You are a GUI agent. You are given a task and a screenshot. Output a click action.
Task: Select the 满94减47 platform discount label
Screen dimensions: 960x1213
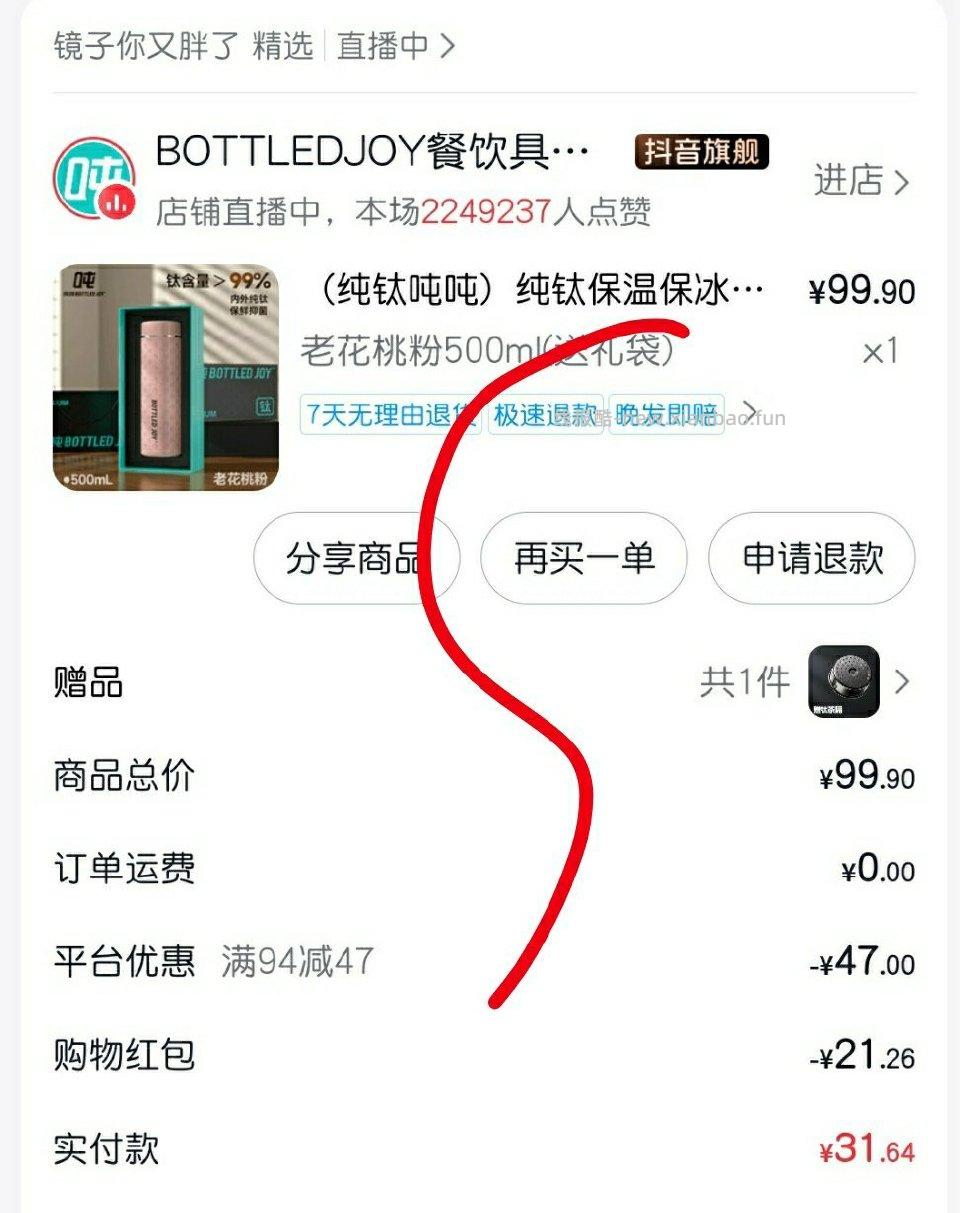[x=297, y=962]
